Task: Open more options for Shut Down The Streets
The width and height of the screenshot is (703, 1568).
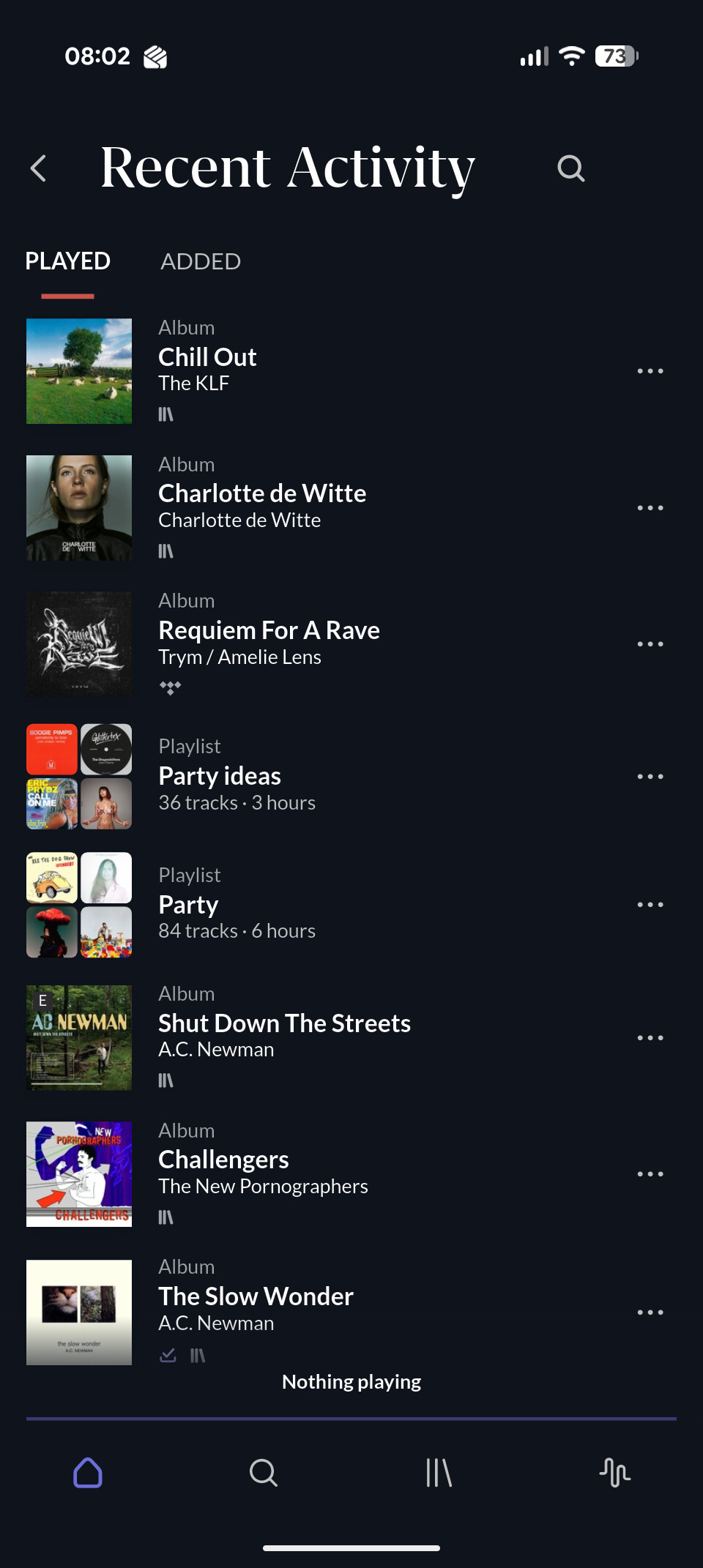Action: 650,1038
